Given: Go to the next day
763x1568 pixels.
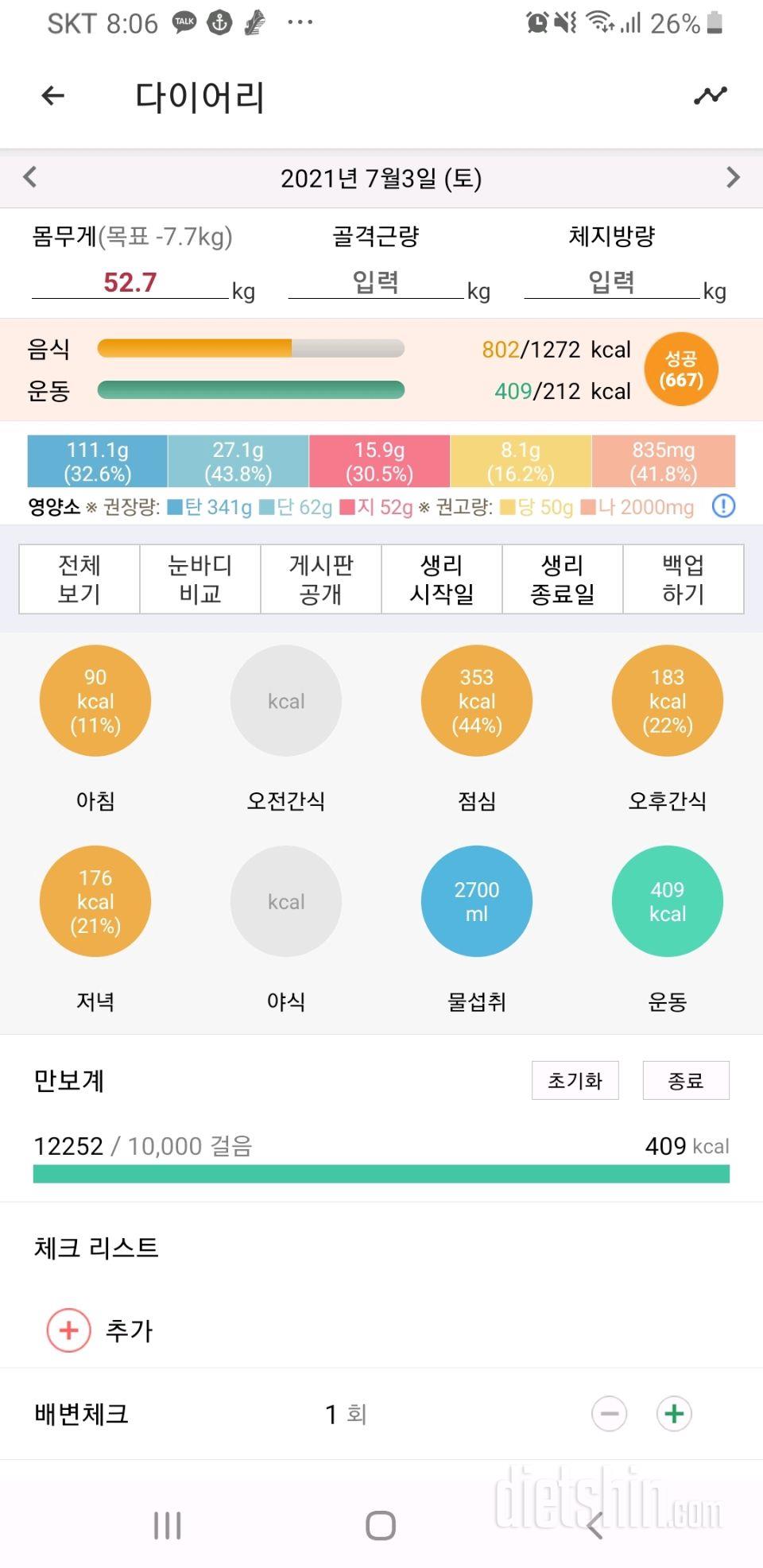Looking at the screenshot, I should tap(732, 177).
